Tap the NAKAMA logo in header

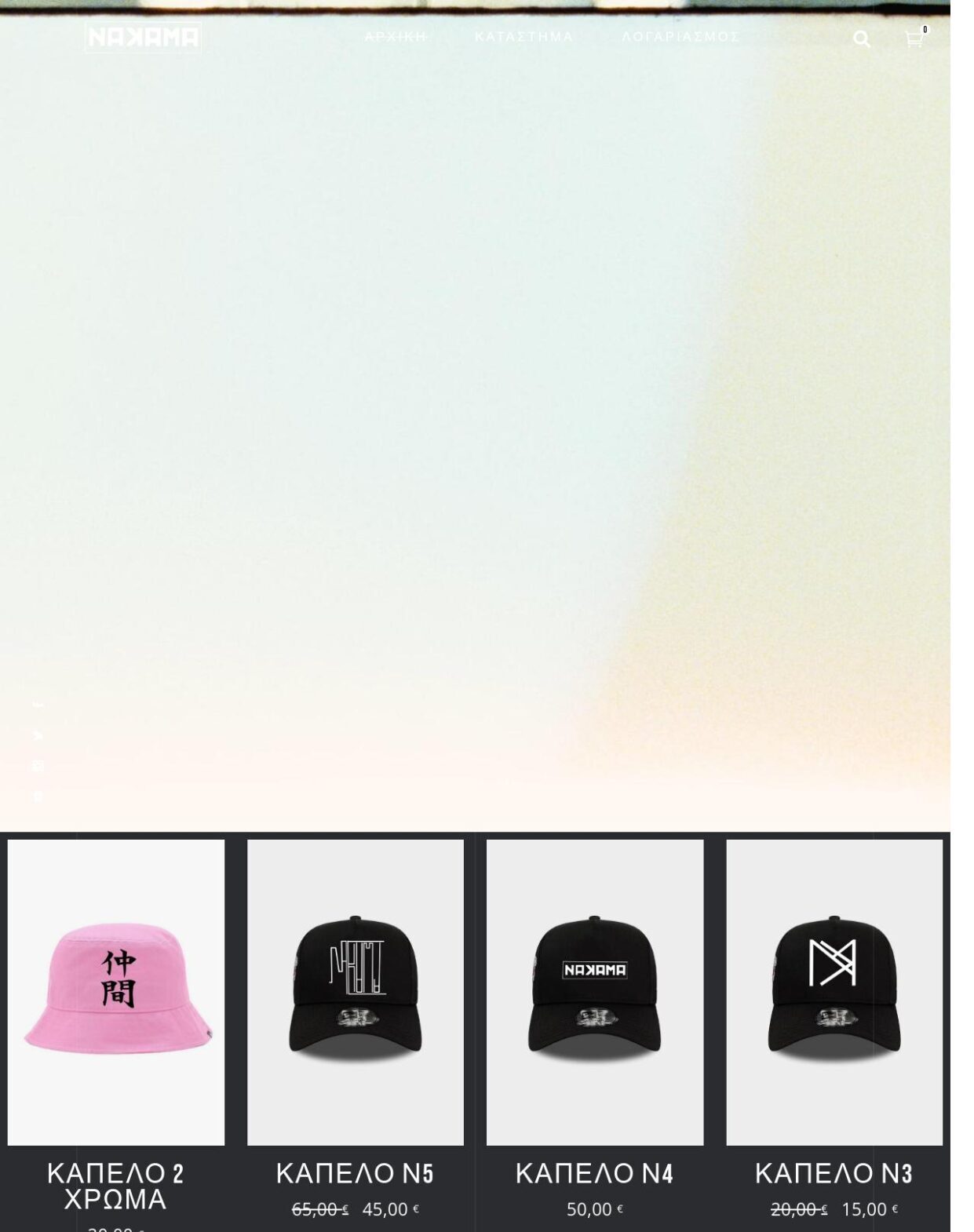tap(143, 37)
